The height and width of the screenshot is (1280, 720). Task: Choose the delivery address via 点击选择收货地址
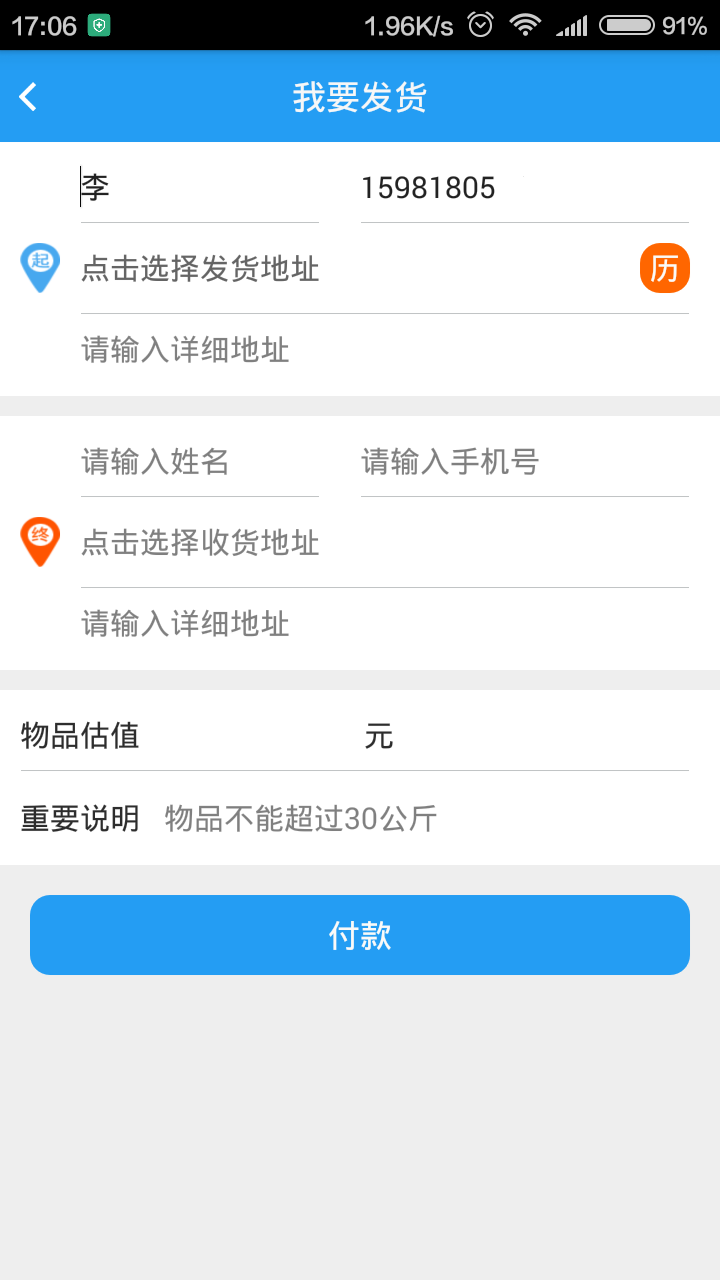(384, 543)
